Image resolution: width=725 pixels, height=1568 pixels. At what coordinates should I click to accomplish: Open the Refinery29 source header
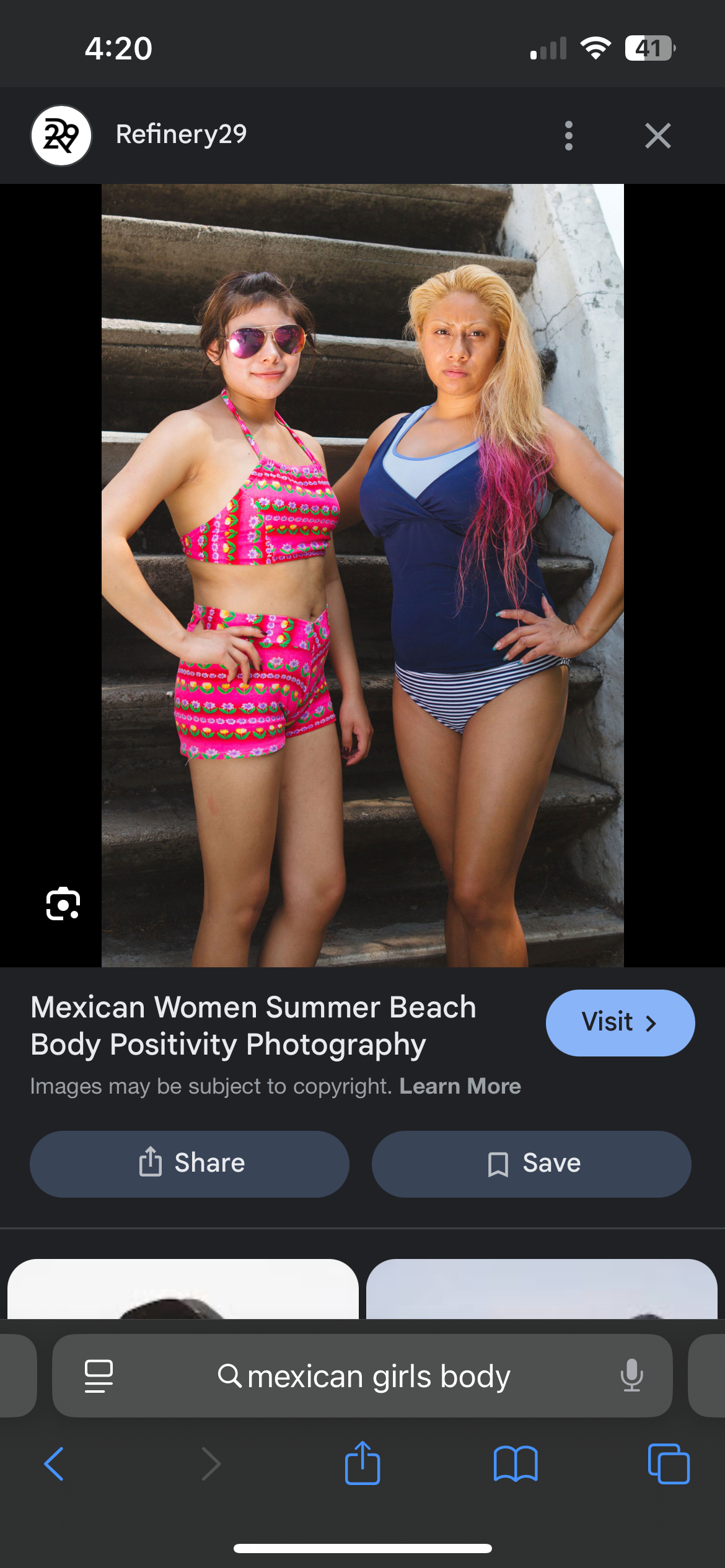pos(181,135)
